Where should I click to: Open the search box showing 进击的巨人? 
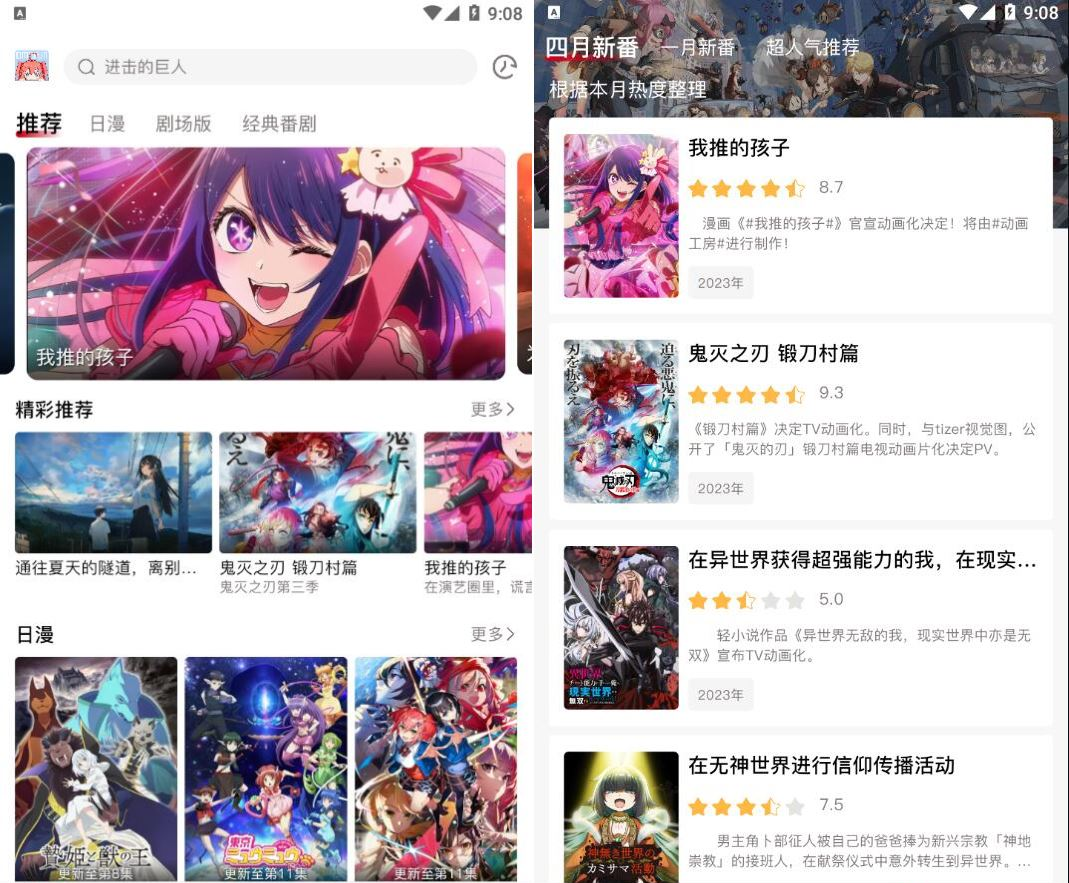pos(270,67)
